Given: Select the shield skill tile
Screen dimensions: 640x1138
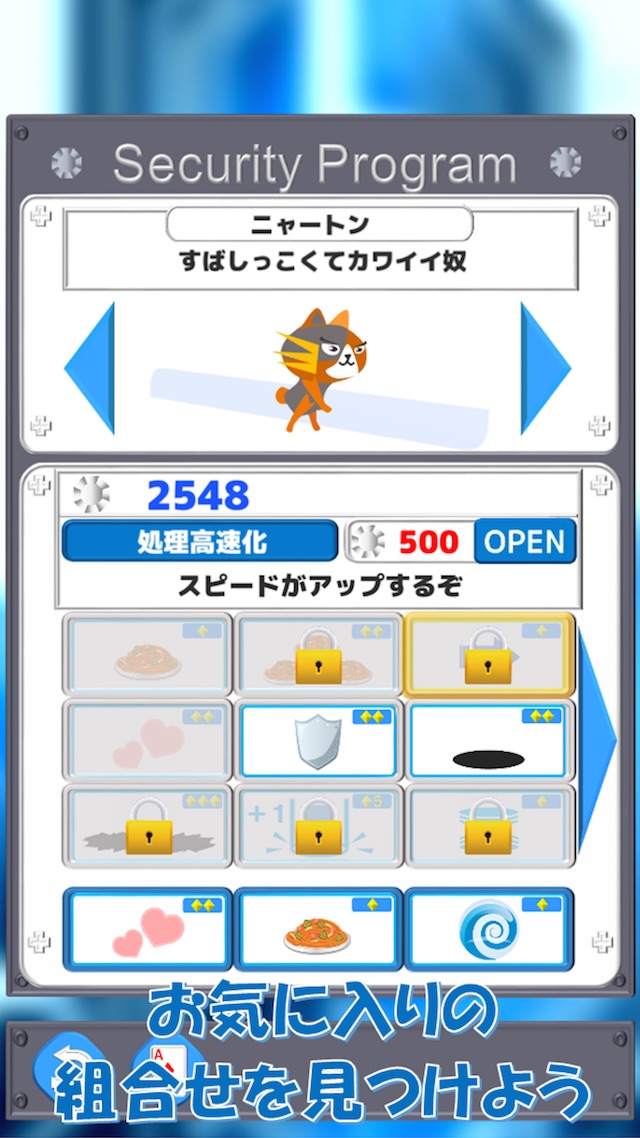Looking at the screenshot, I should coord(318,741).
